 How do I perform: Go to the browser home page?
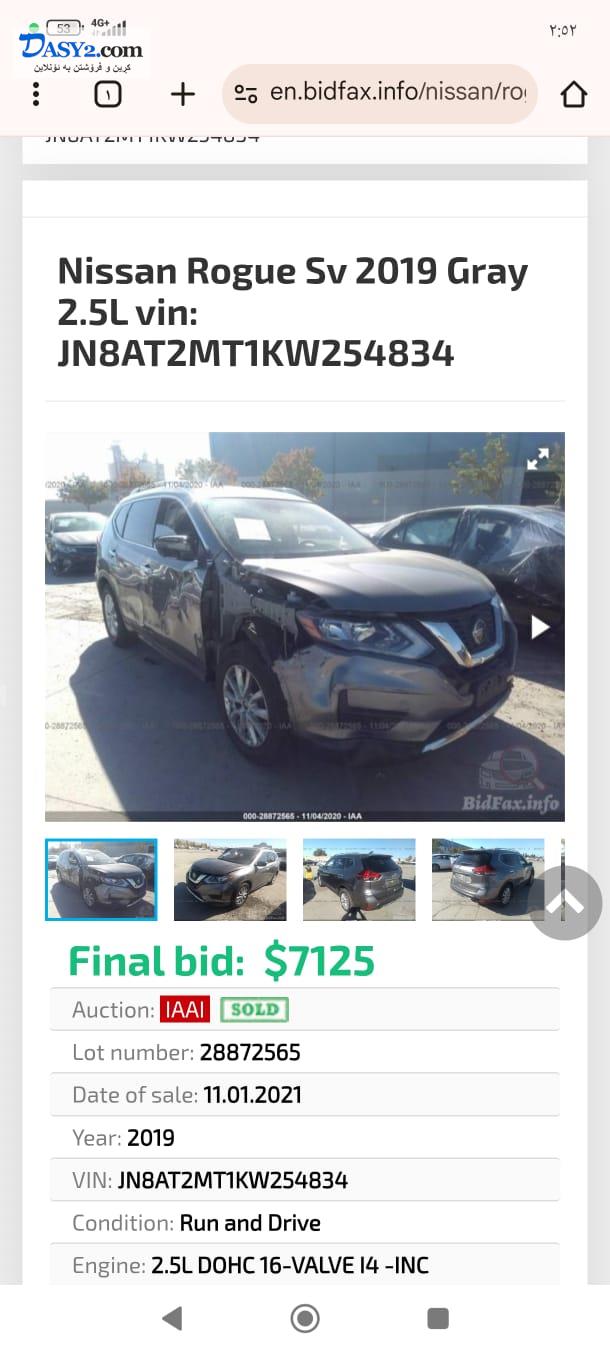pyautogui.click(x=573, y=94)
